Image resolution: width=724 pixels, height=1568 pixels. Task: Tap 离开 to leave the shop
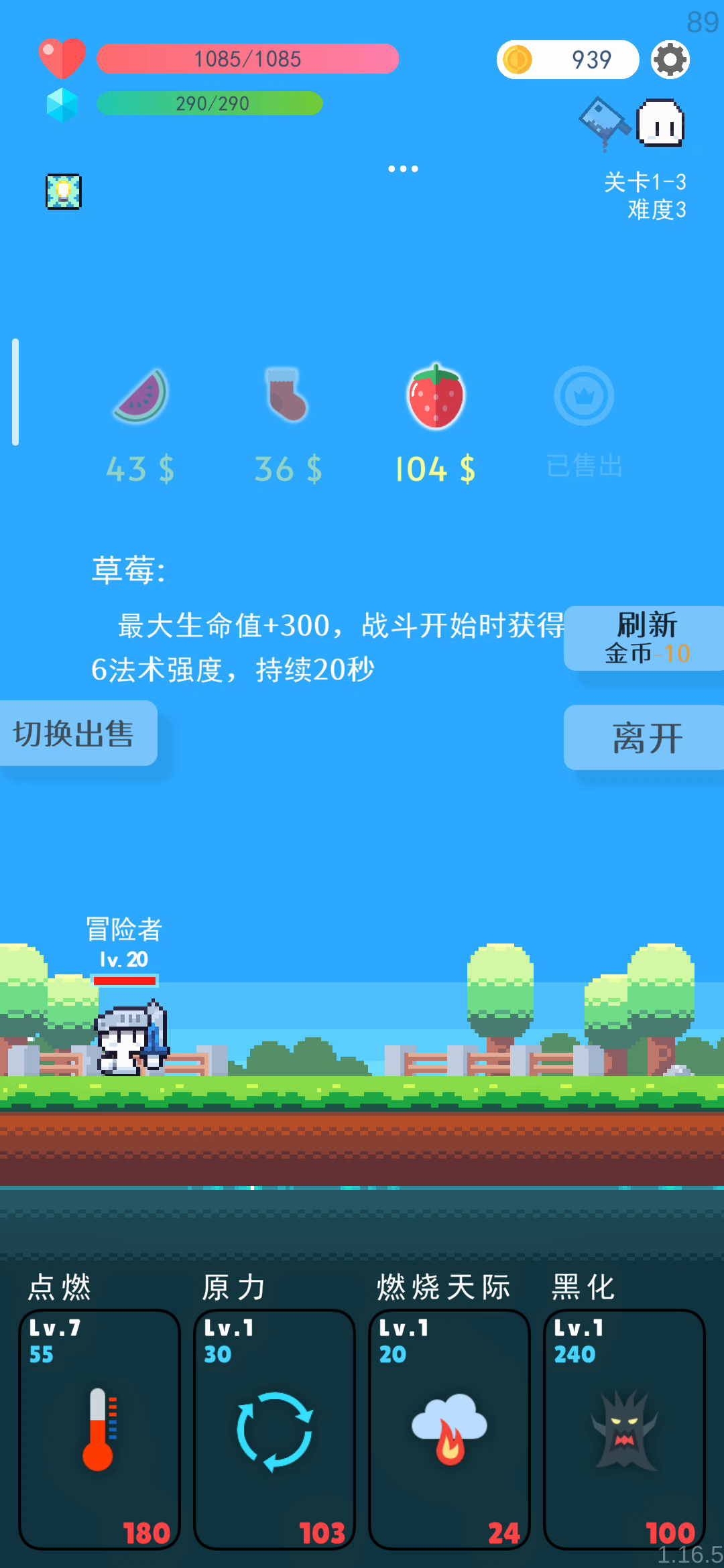[x=645, y=737]
